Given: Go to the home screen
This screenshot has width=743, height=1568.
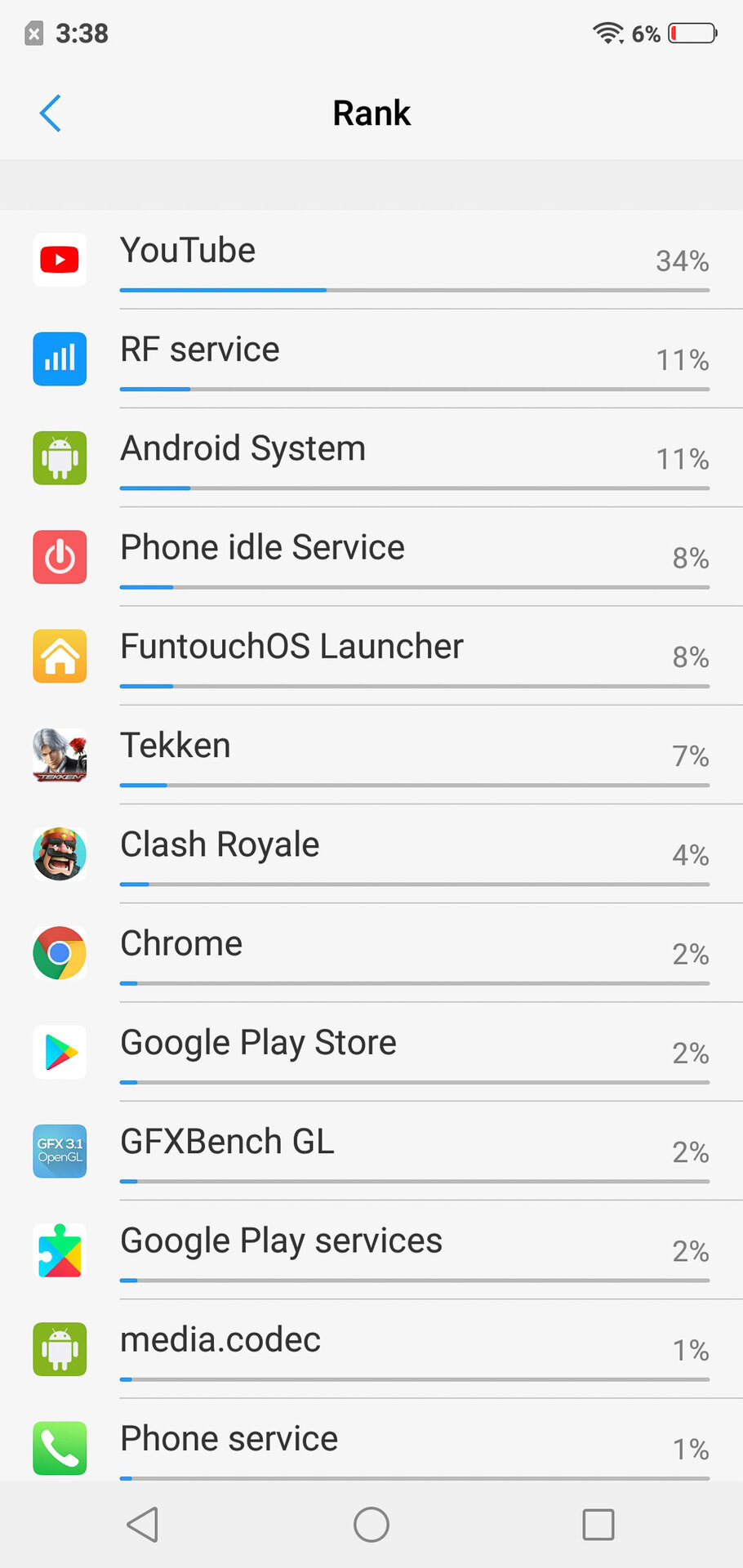Looking at the screenshot, I should tap(371, 1524).
